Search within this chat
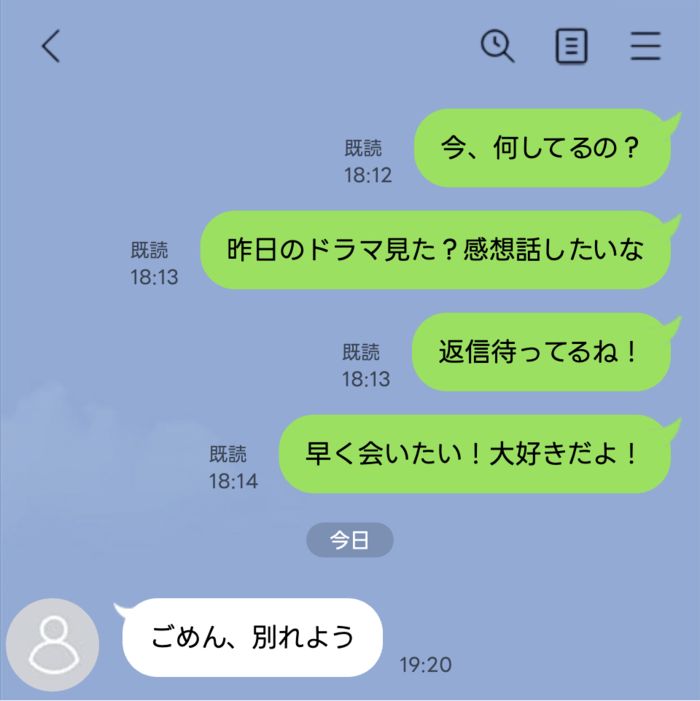700x701 pixels. pyautogui.click(x=497, y=46)
